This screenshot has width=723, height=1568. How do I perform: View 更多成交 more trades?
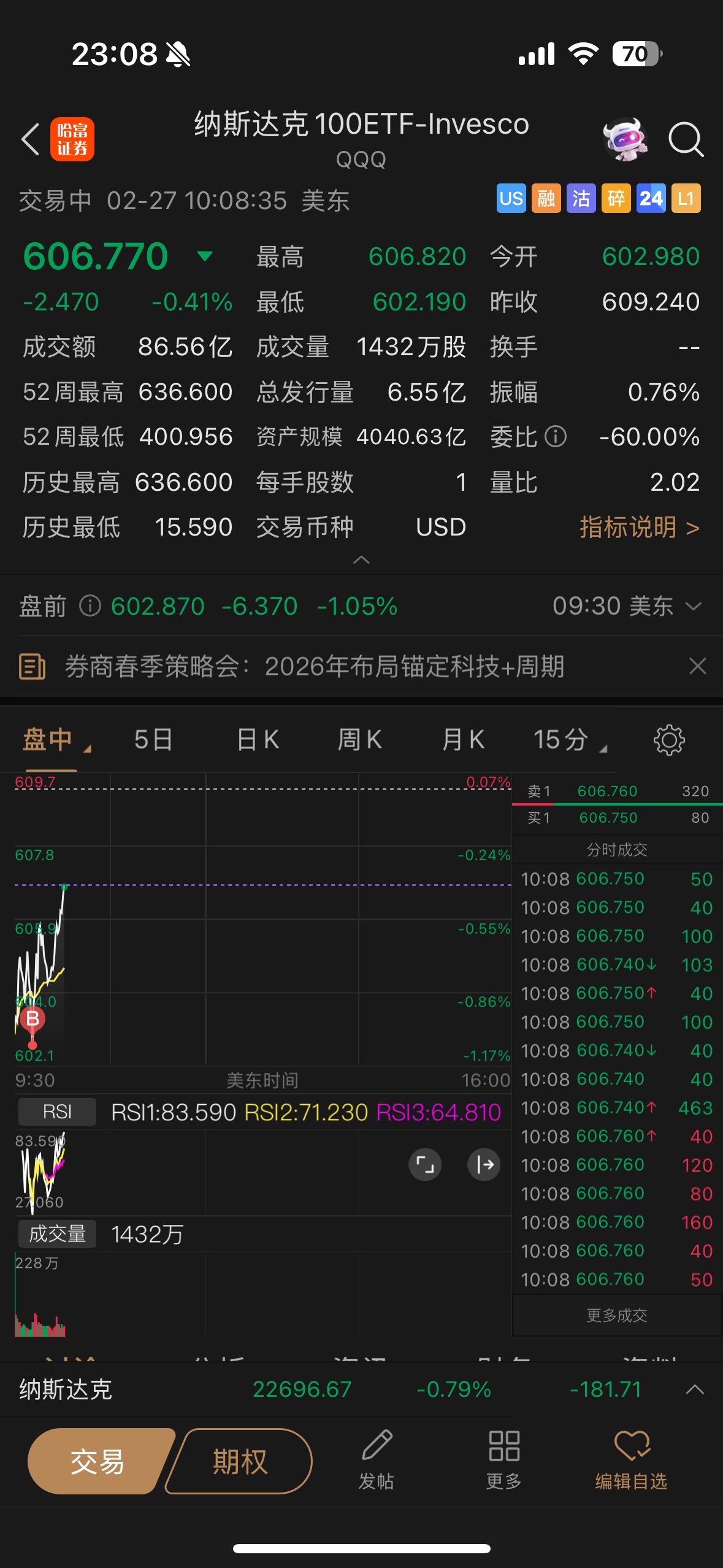click(617, 1315)
